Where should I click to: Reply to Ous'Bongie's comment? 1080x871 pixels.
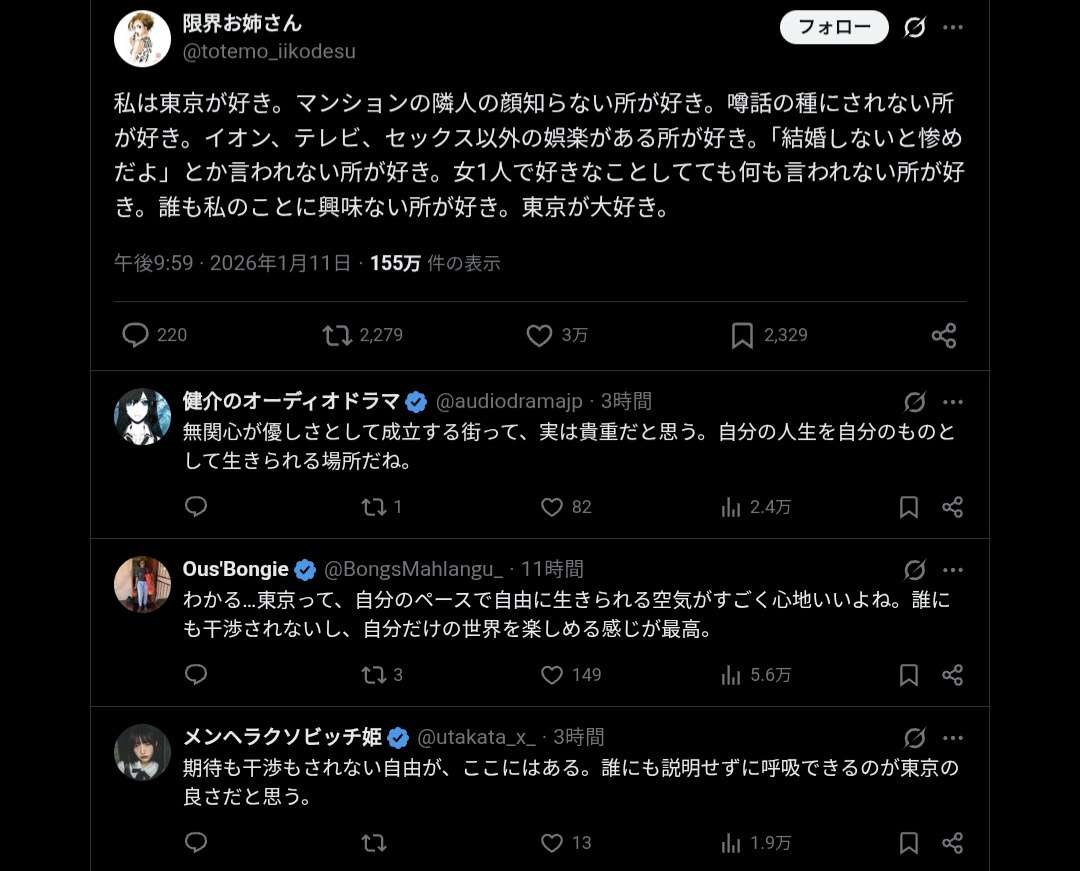[196, 675]
